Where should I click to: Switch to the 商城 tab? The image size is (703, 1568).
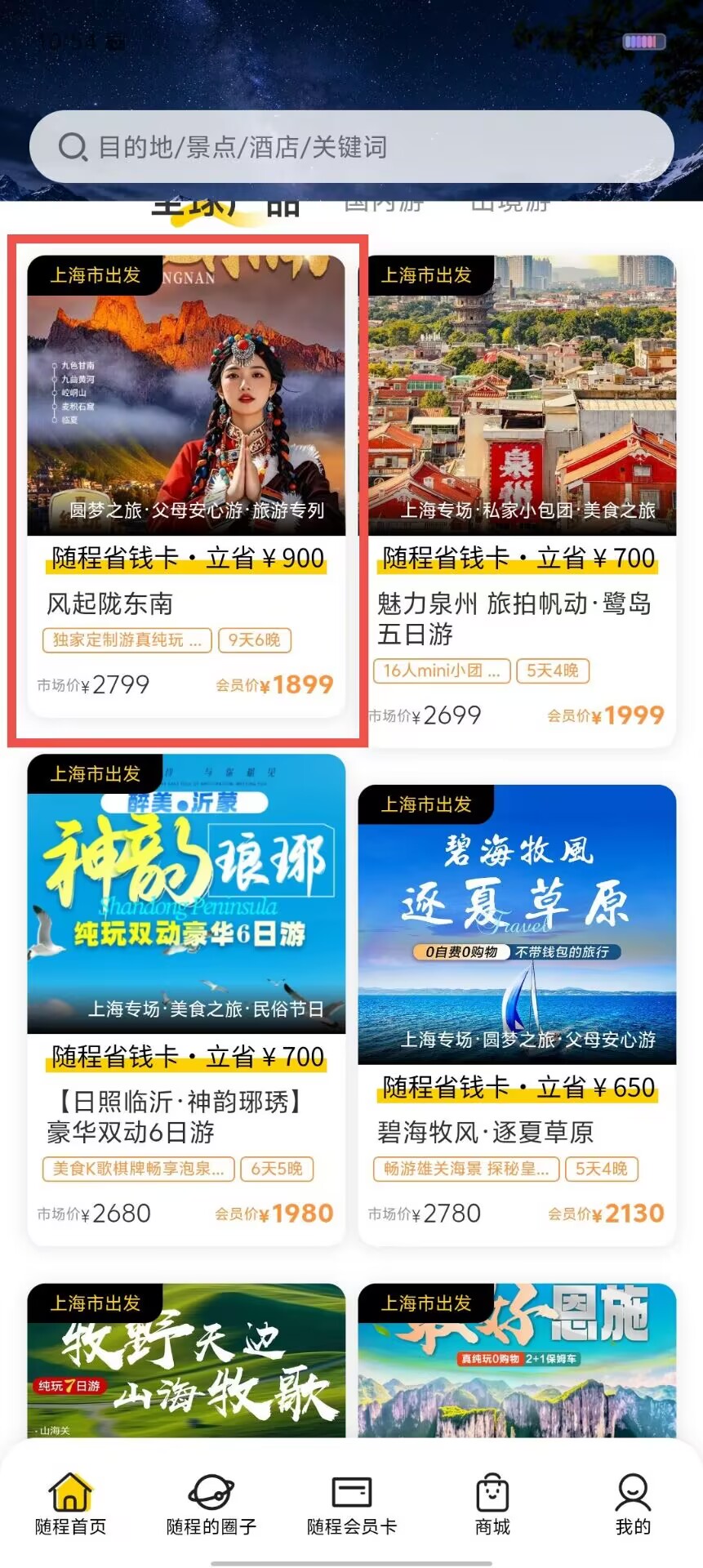(492, 1504)
